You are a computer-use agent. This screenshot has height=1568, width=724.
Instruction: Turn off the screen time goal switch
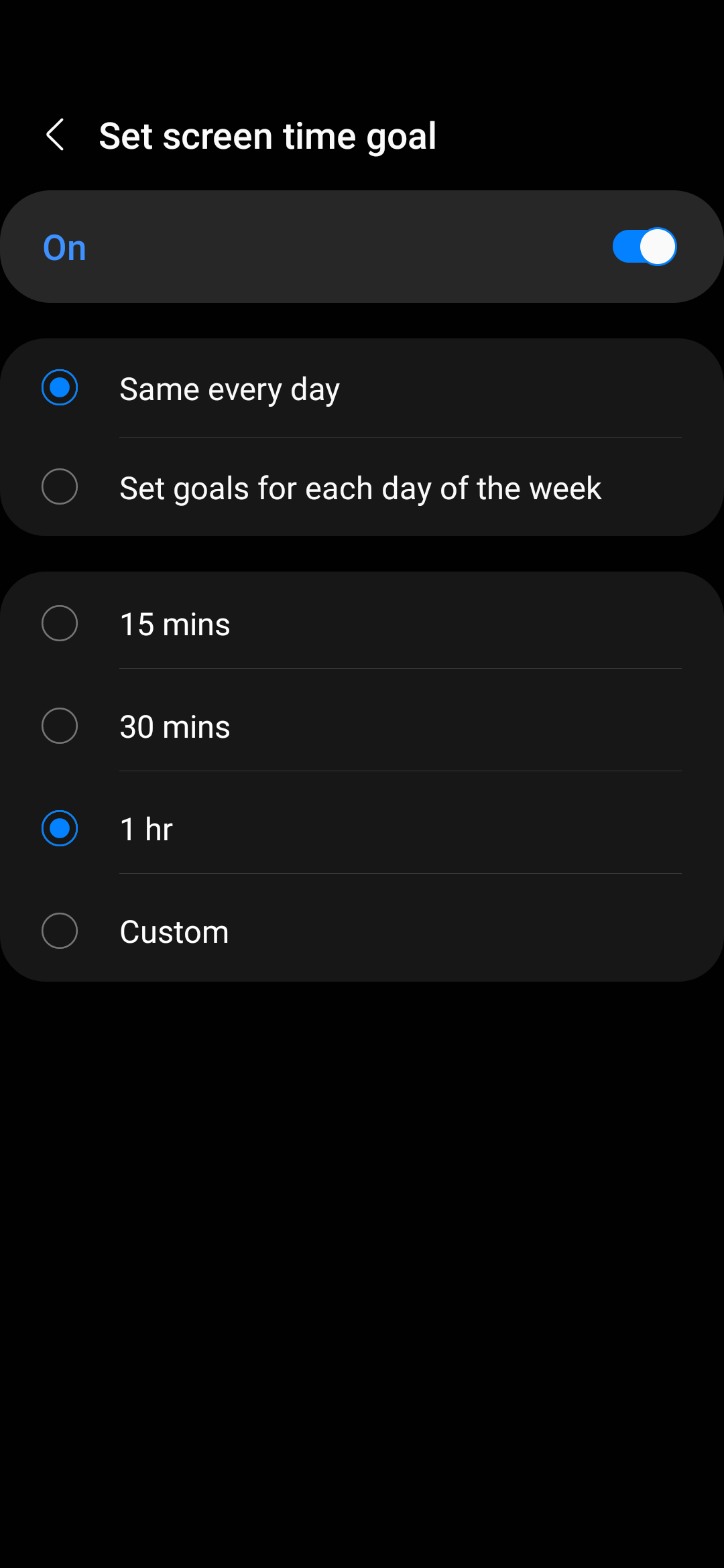click(644, 247)
